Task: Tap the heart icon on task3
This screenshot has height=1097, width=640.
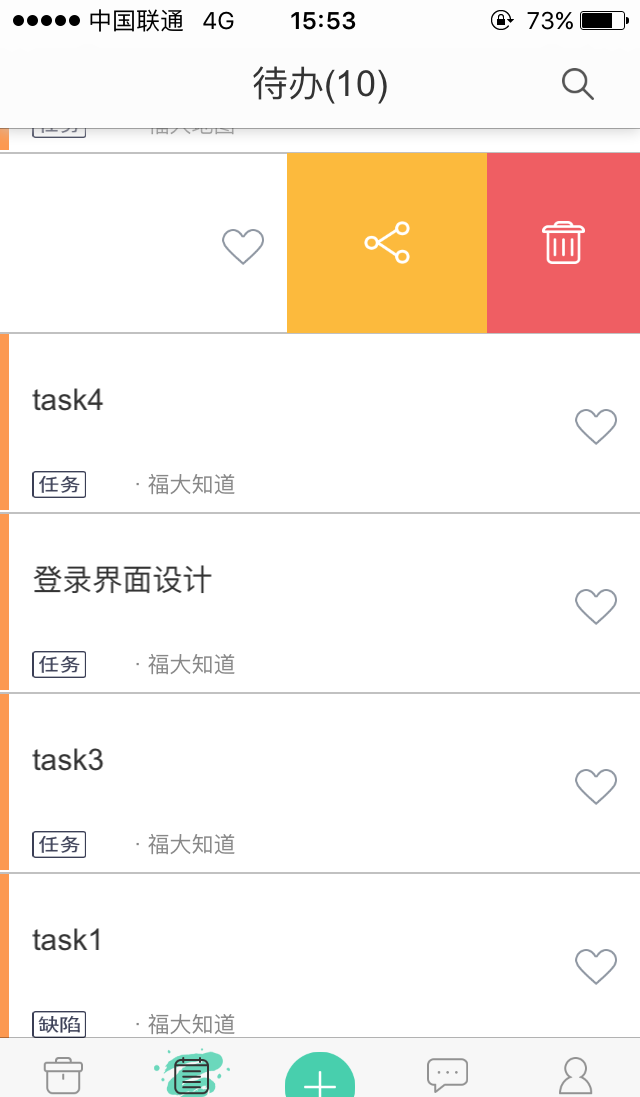Action: click(x=596, y=786)
